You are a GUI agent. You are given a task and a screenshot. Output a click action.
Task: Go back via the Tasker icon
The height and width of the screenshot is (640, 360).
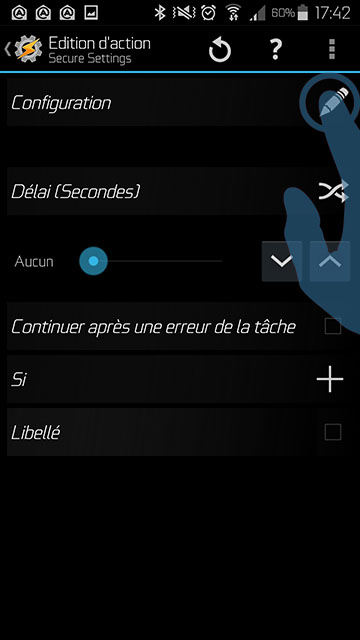24,49
